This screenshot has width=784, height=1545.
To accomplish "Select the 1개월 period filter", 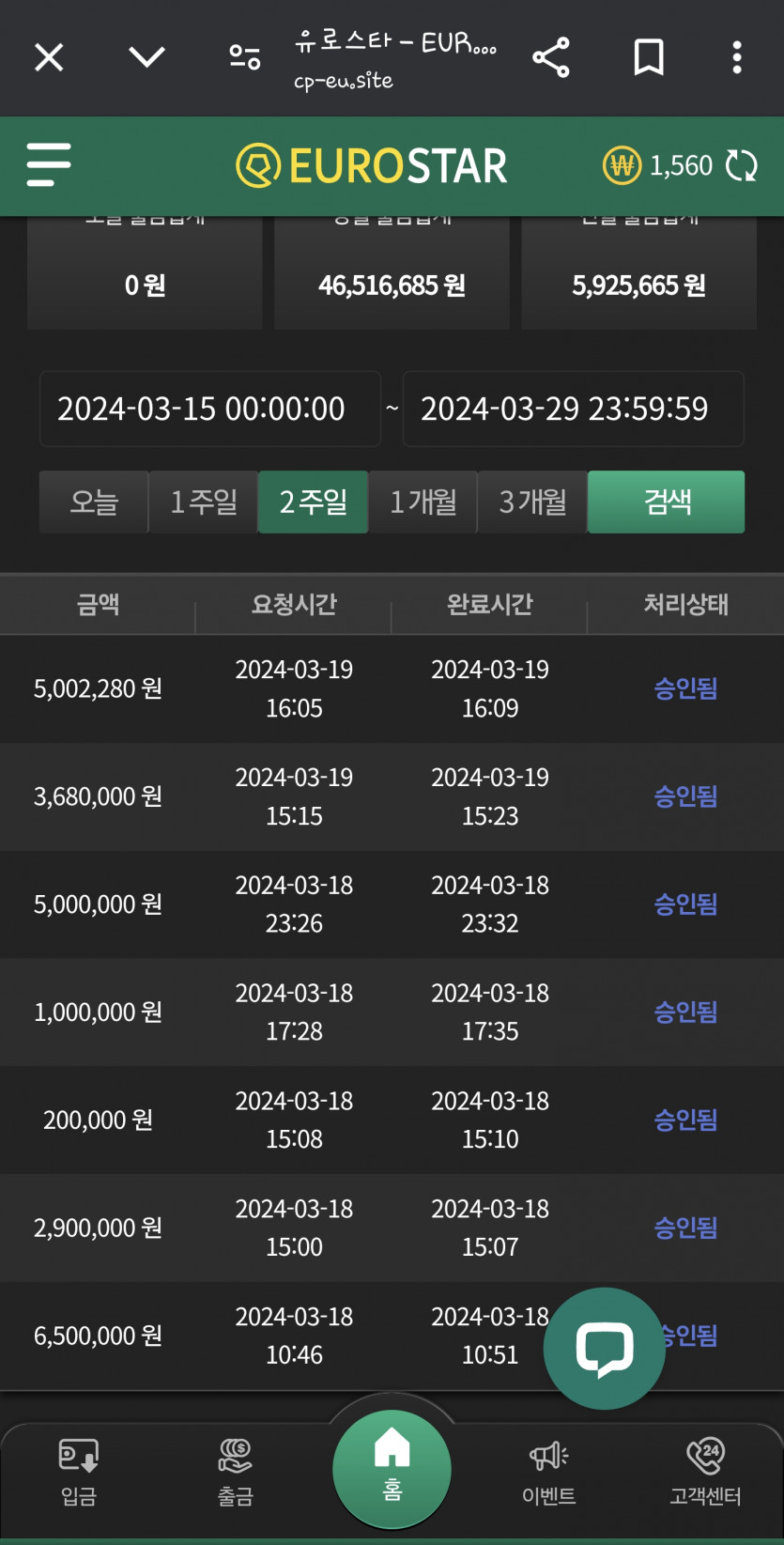I will coord(423,502).
